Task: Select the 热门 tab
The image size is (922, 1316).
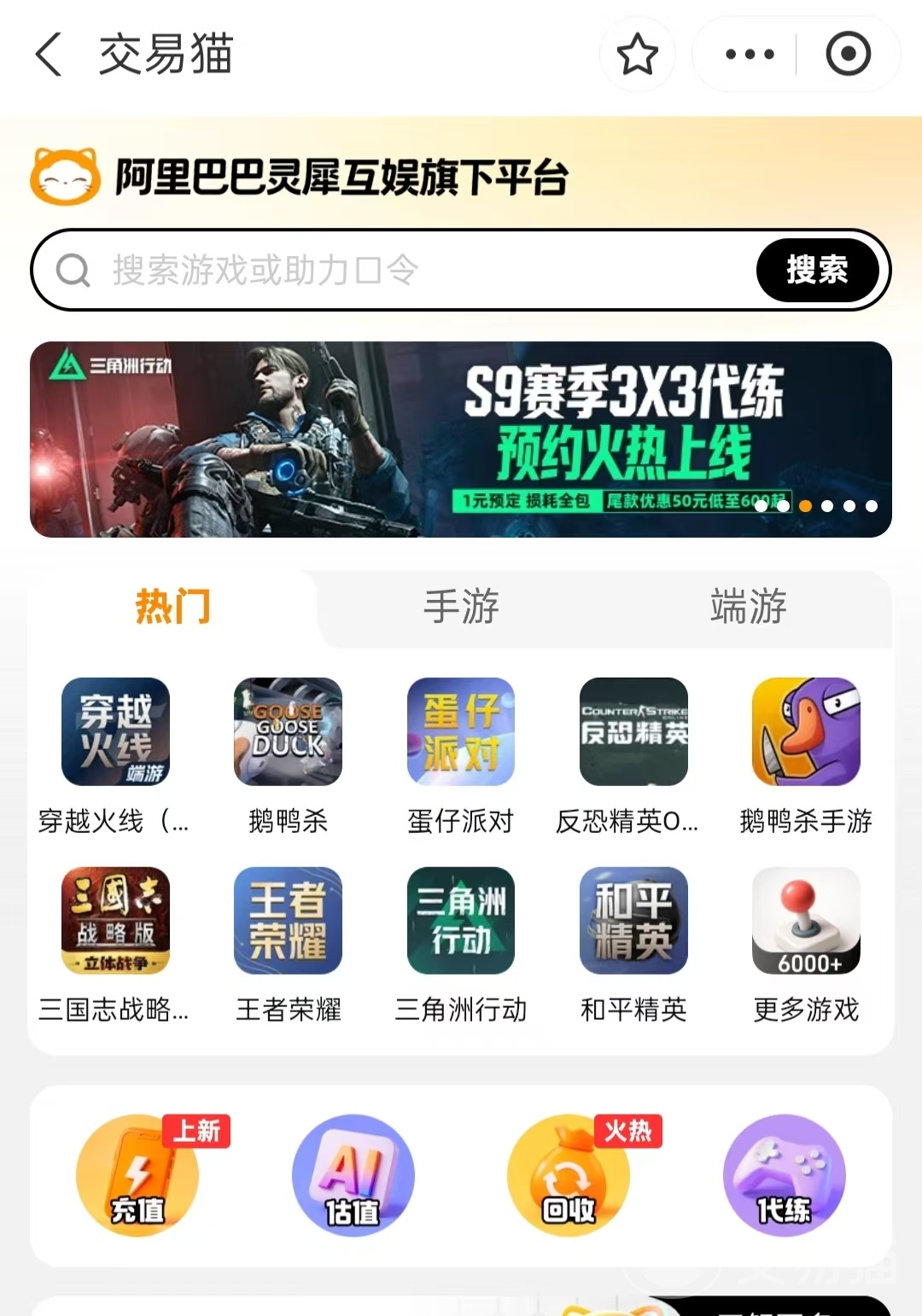Action: [x=173, y=607]
